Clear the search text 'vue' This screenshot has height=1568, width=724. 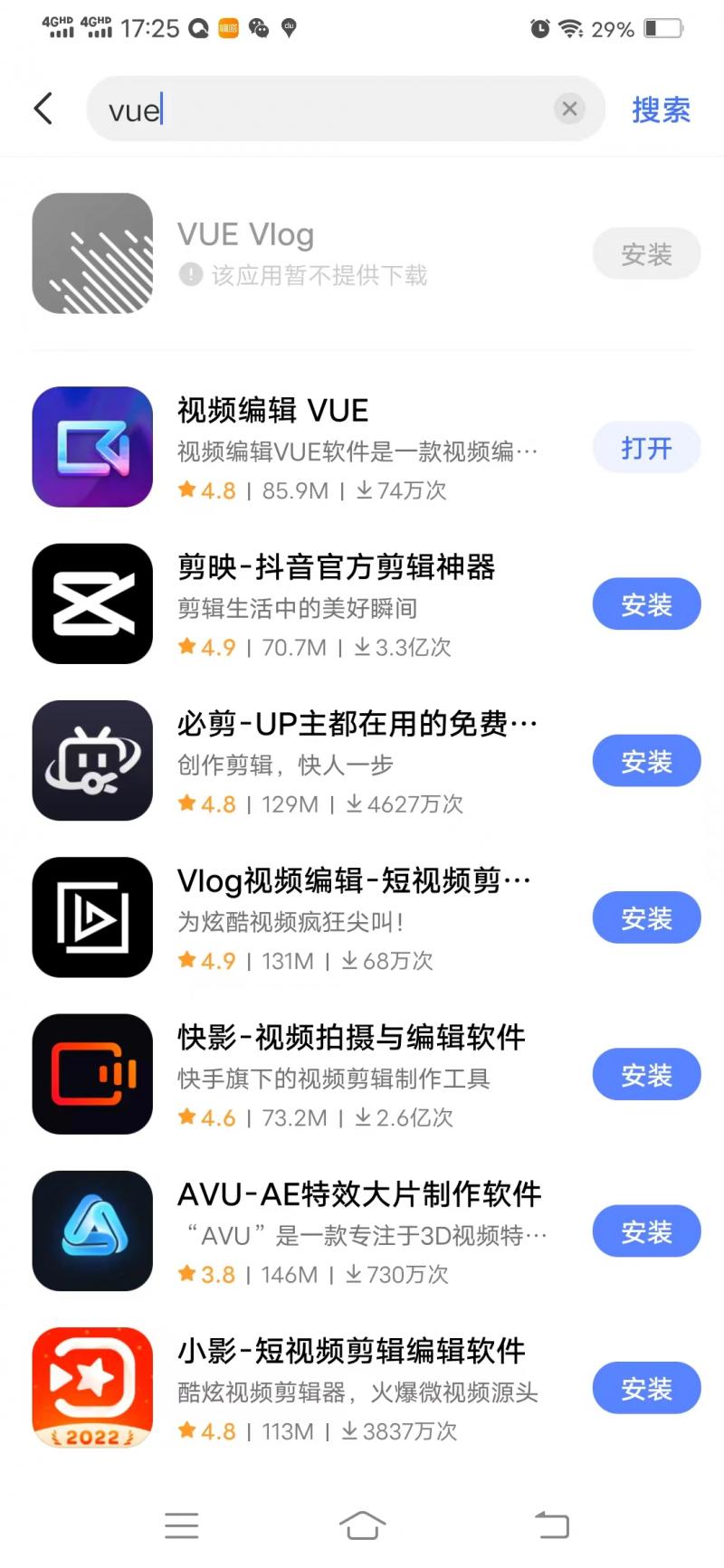(x=569, y=109)
